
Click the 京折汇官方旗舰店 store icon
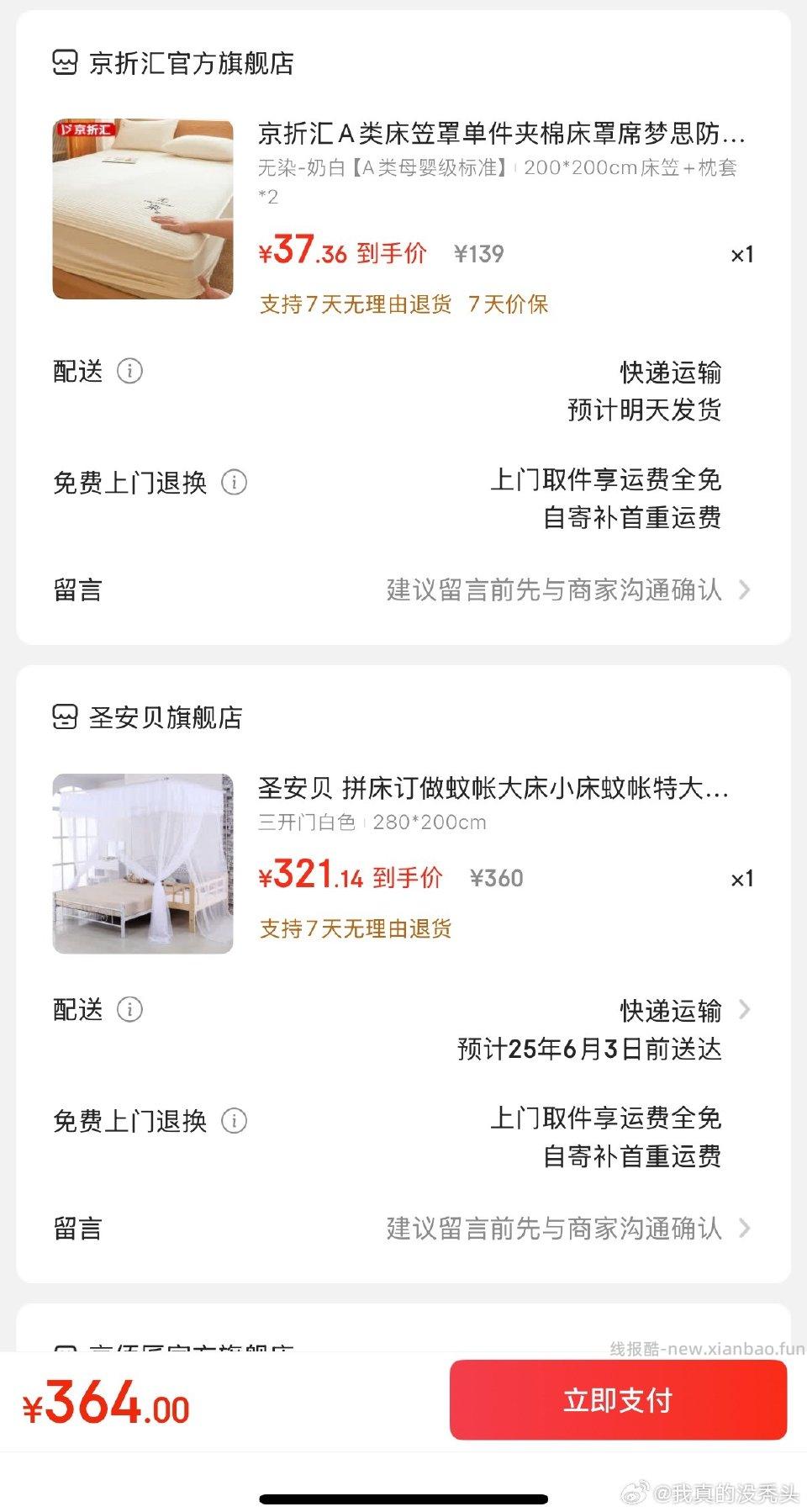(66, 62)
